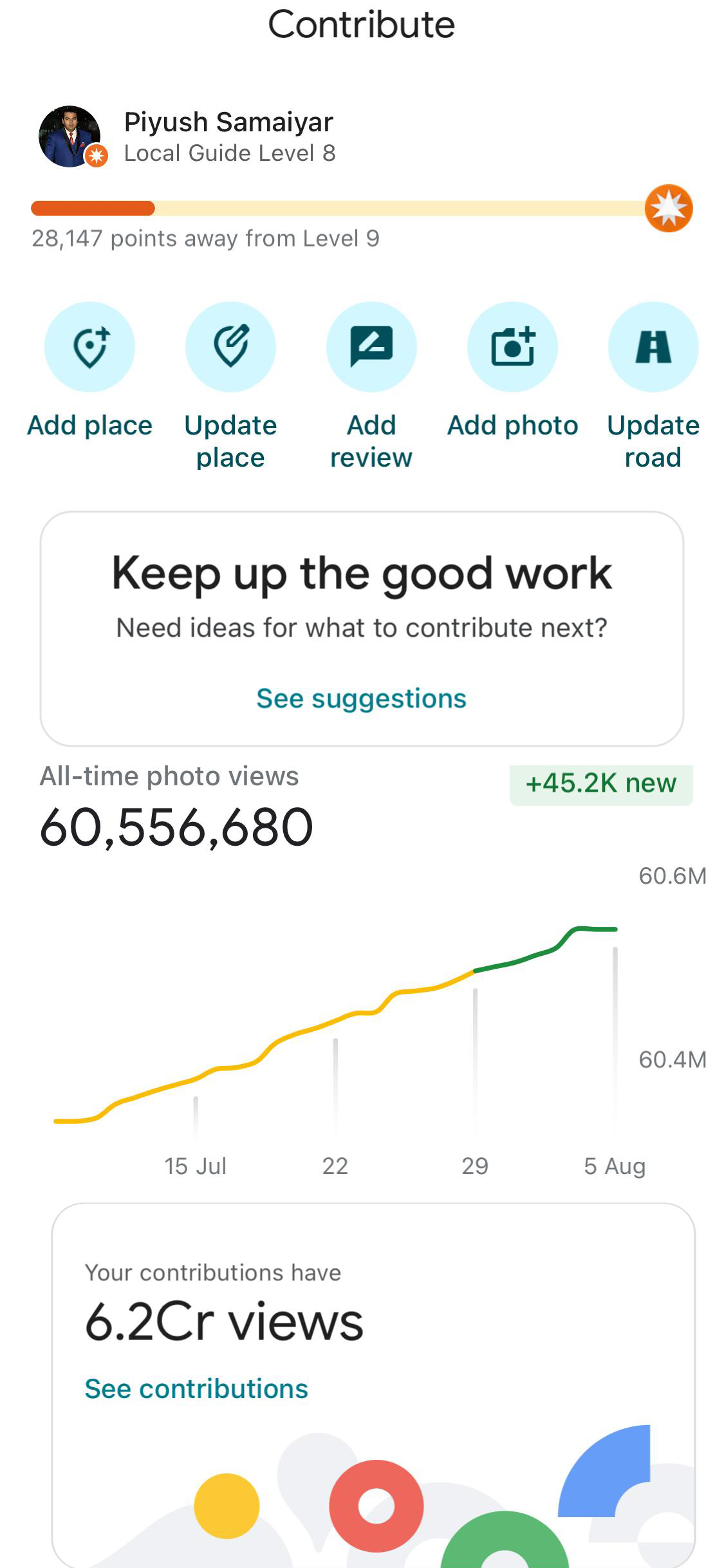Open Update place option
Screen dimensions: 724x1568
tap(230, 348)
